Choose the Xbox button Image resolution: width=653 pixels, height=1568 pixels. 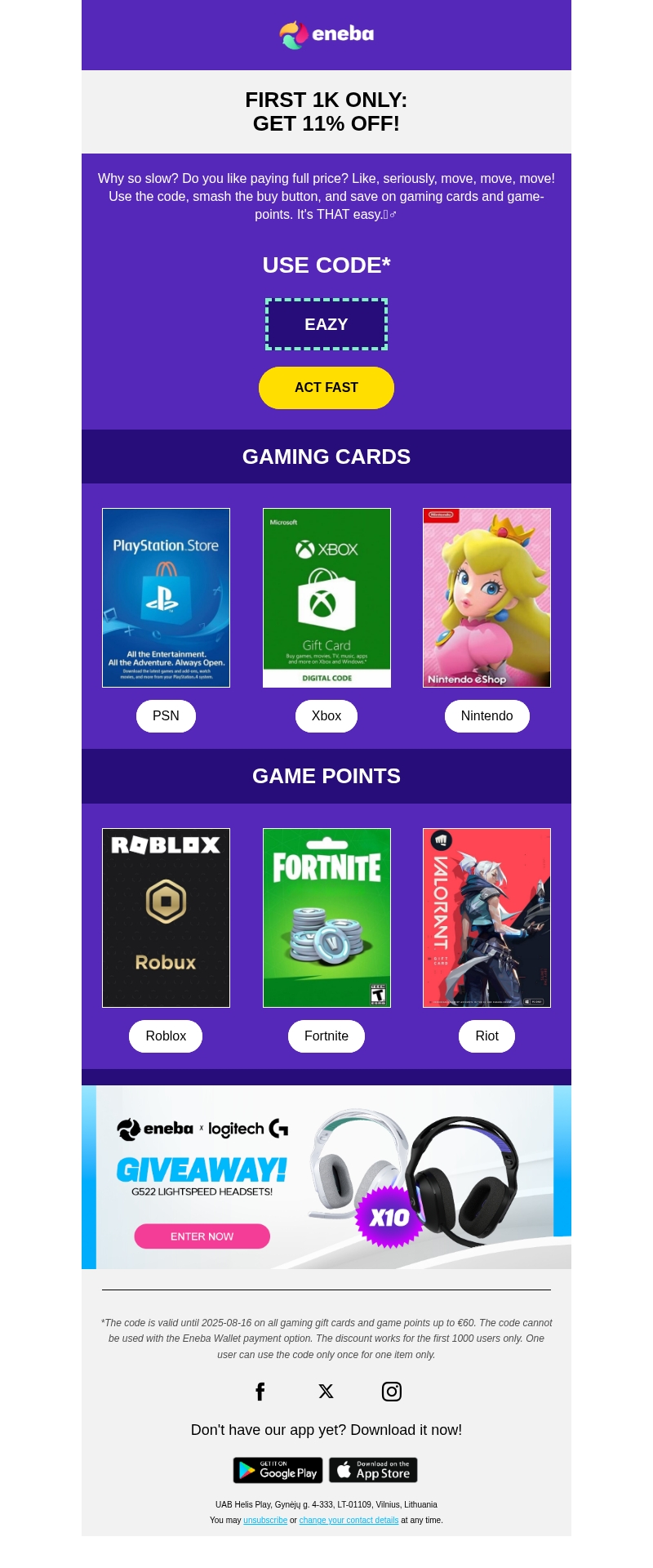coord(326,716)
